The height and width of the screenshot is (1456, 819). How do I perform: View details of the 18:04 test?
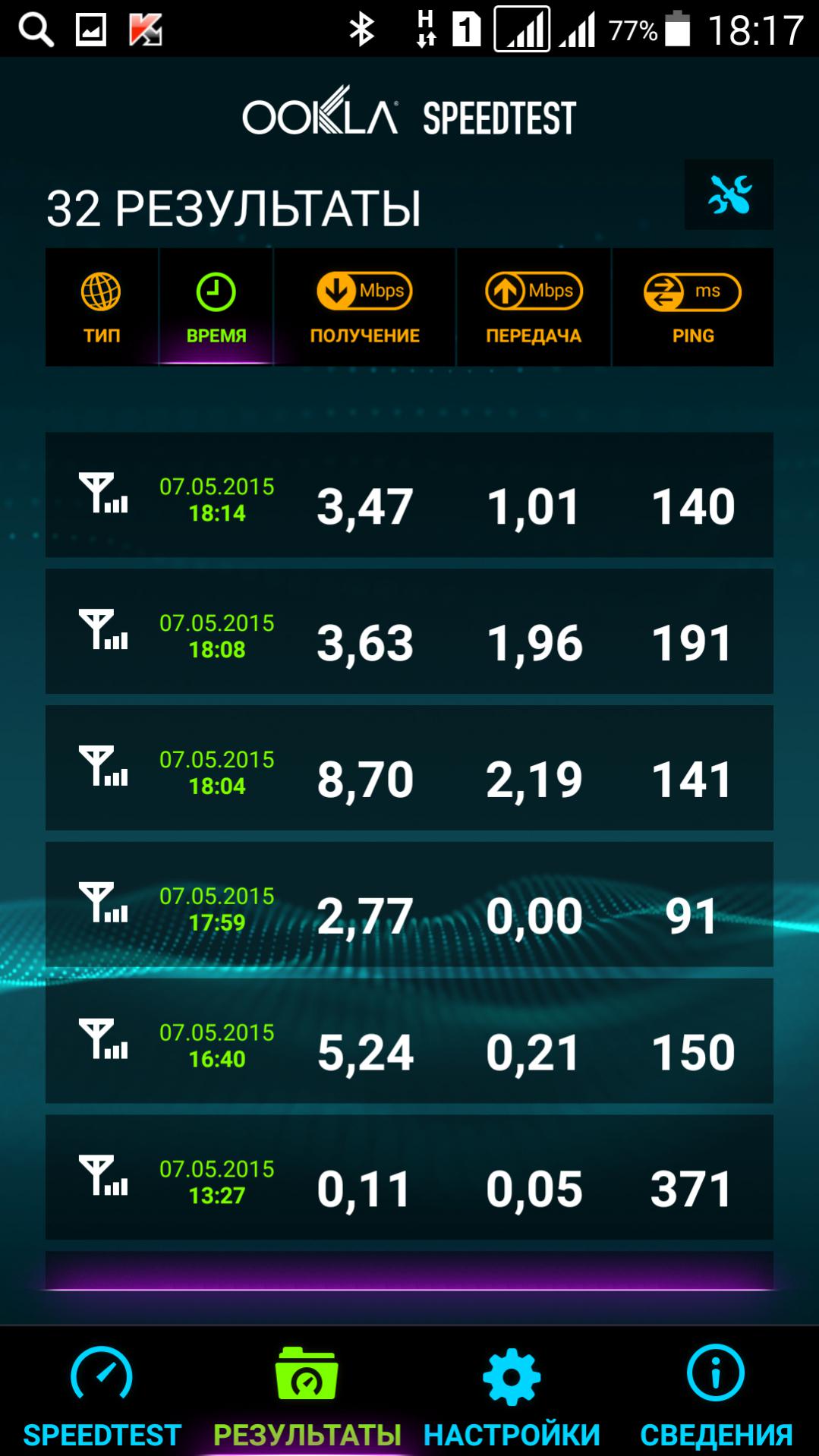point(409,768)
